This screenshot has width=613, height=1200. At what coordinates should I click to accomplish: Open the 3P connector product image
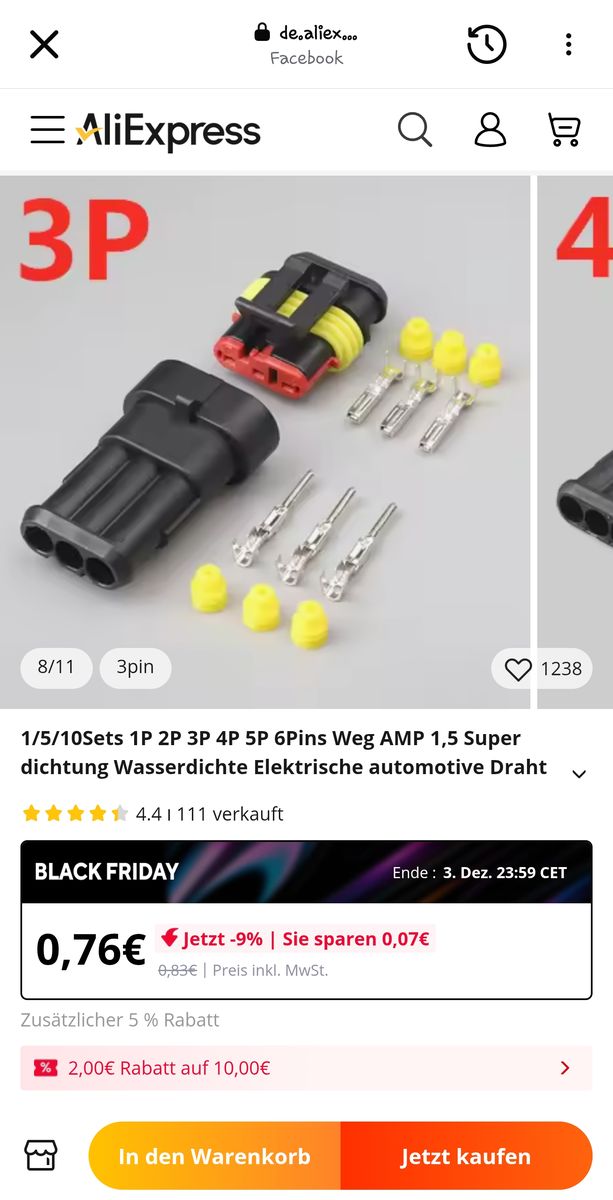[265, 440]
